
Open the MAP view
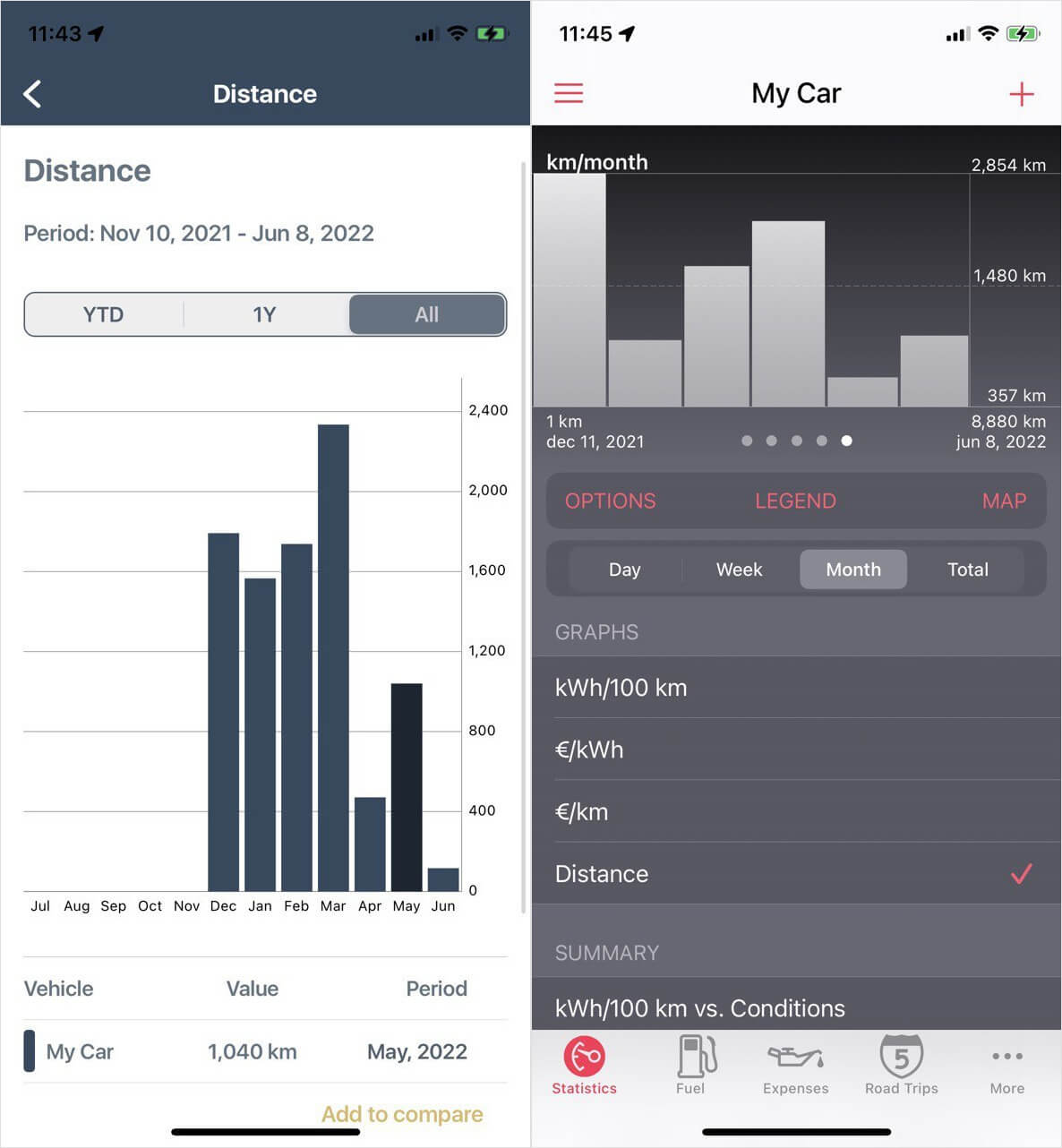click(1004, 501)
